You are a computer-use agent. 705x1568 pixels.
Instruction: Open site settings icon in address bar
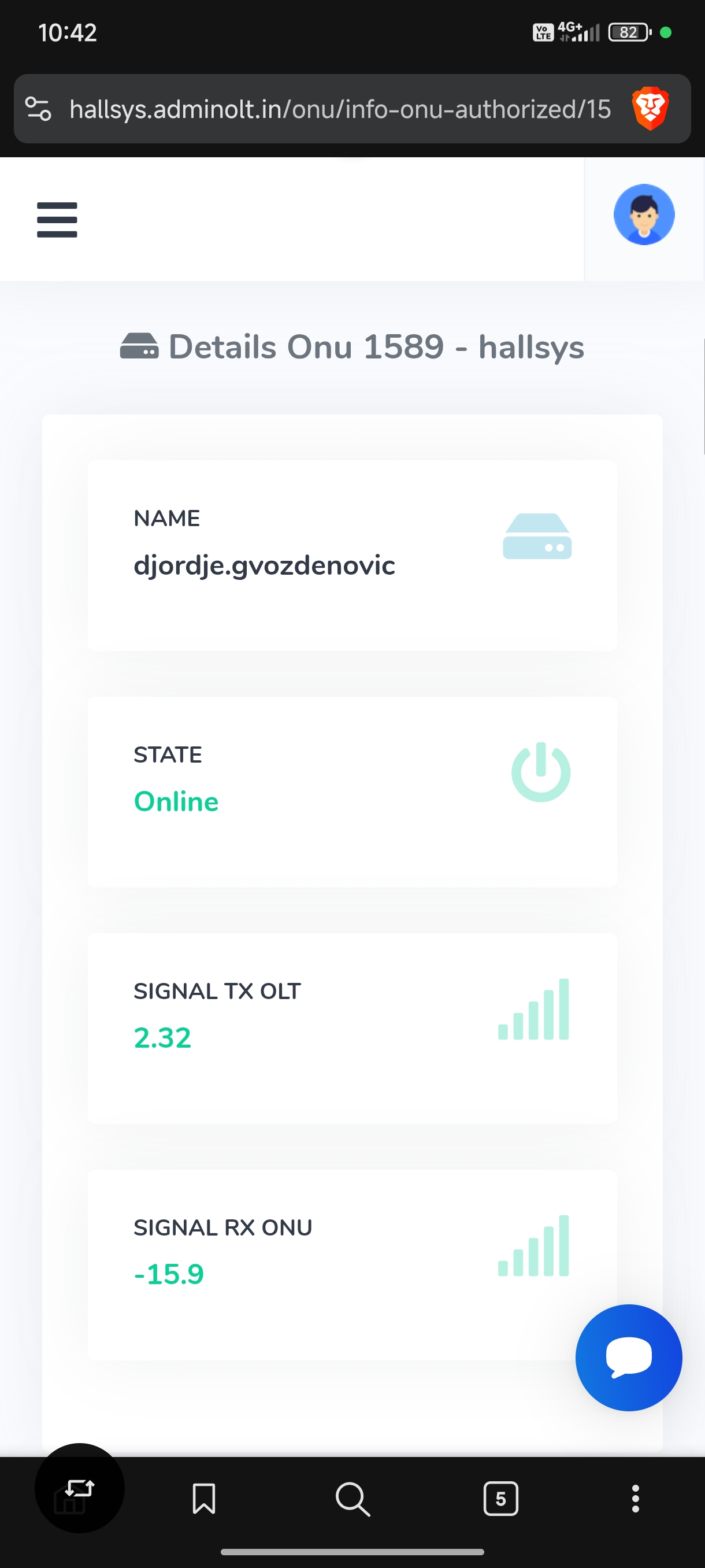[x=38, y=110]
